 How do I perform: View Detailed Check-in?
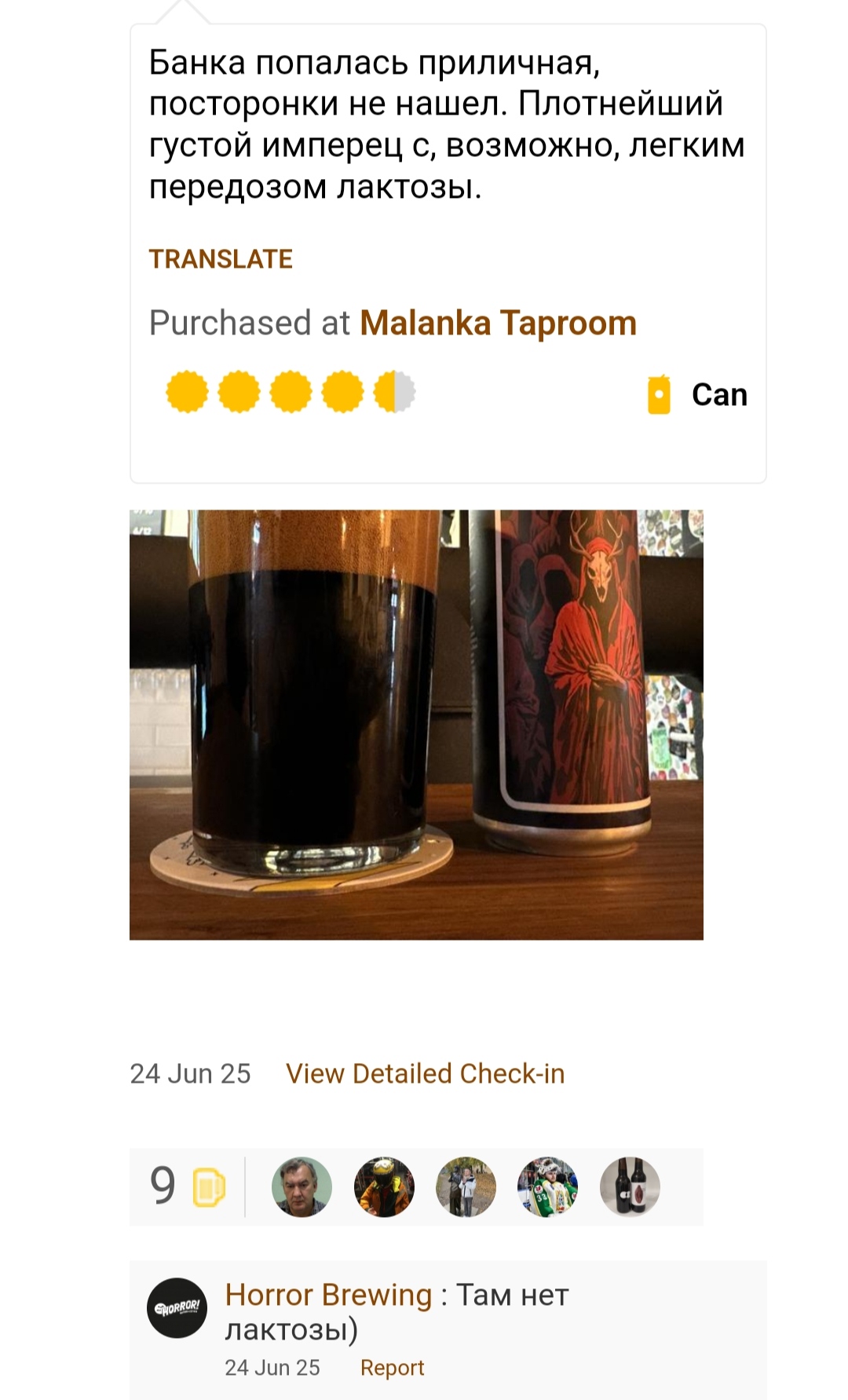[425, 1073]
